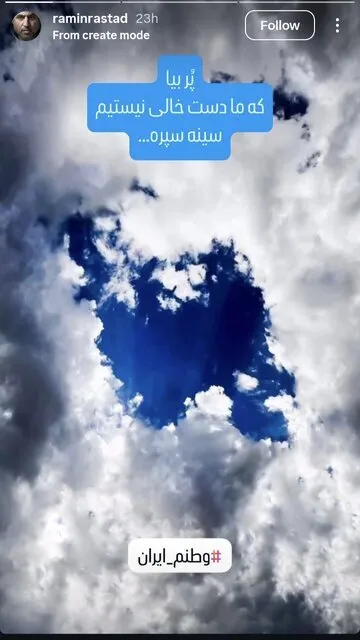Open the #وطنم_ایران hashtag sticker
Screen dimensions: 360x640
180,556
